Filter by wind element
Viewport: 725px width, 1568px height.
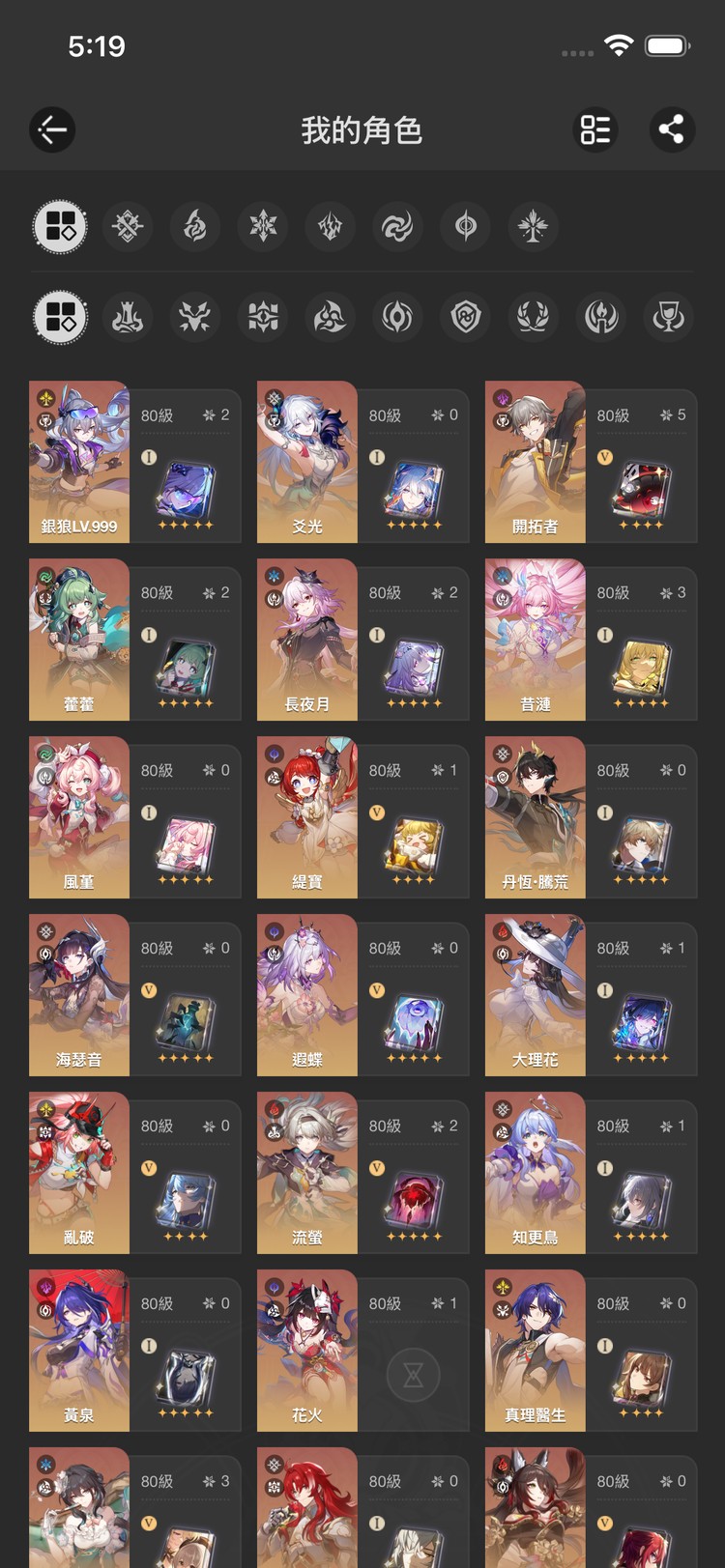(397, 227)
